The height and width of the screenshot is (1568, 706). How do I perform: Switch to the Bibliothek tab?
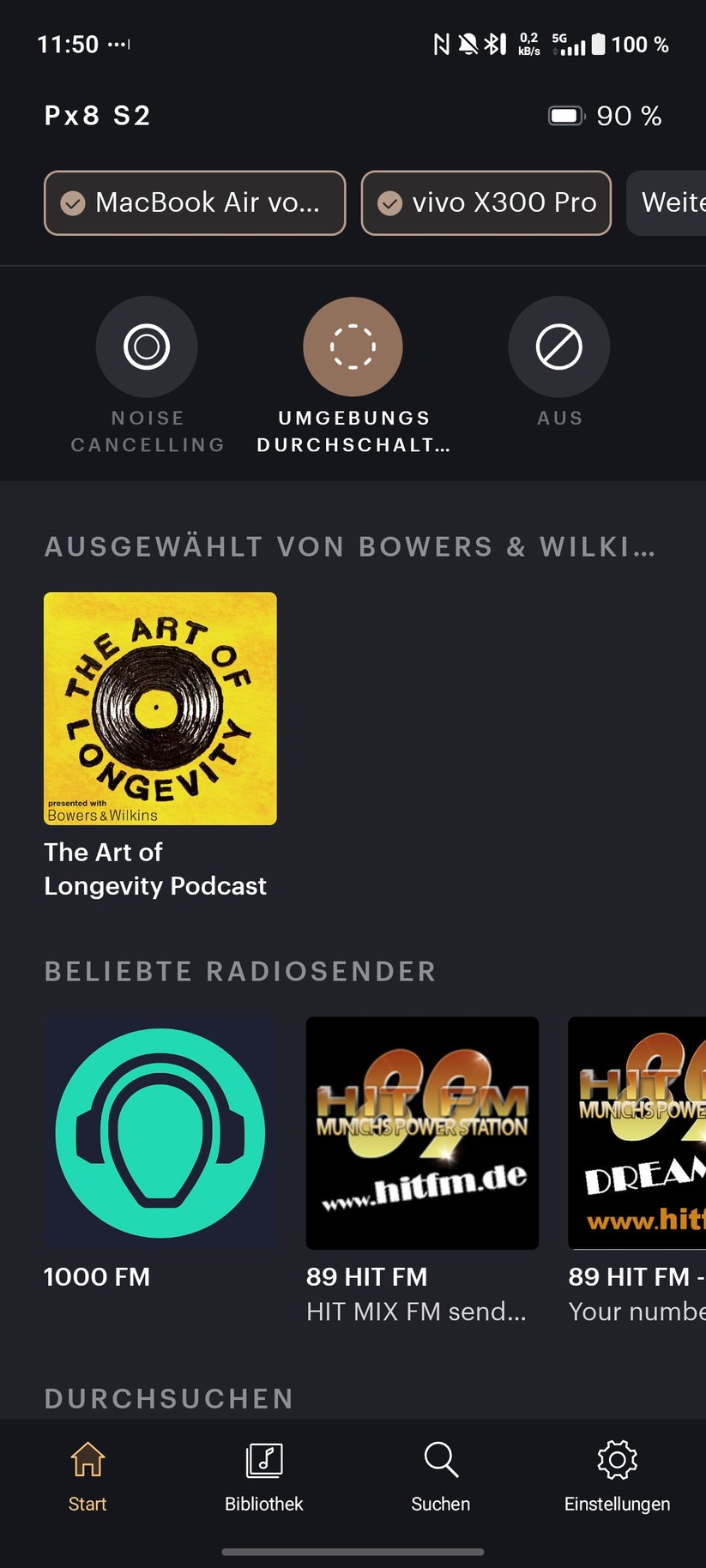point(263,1477)
